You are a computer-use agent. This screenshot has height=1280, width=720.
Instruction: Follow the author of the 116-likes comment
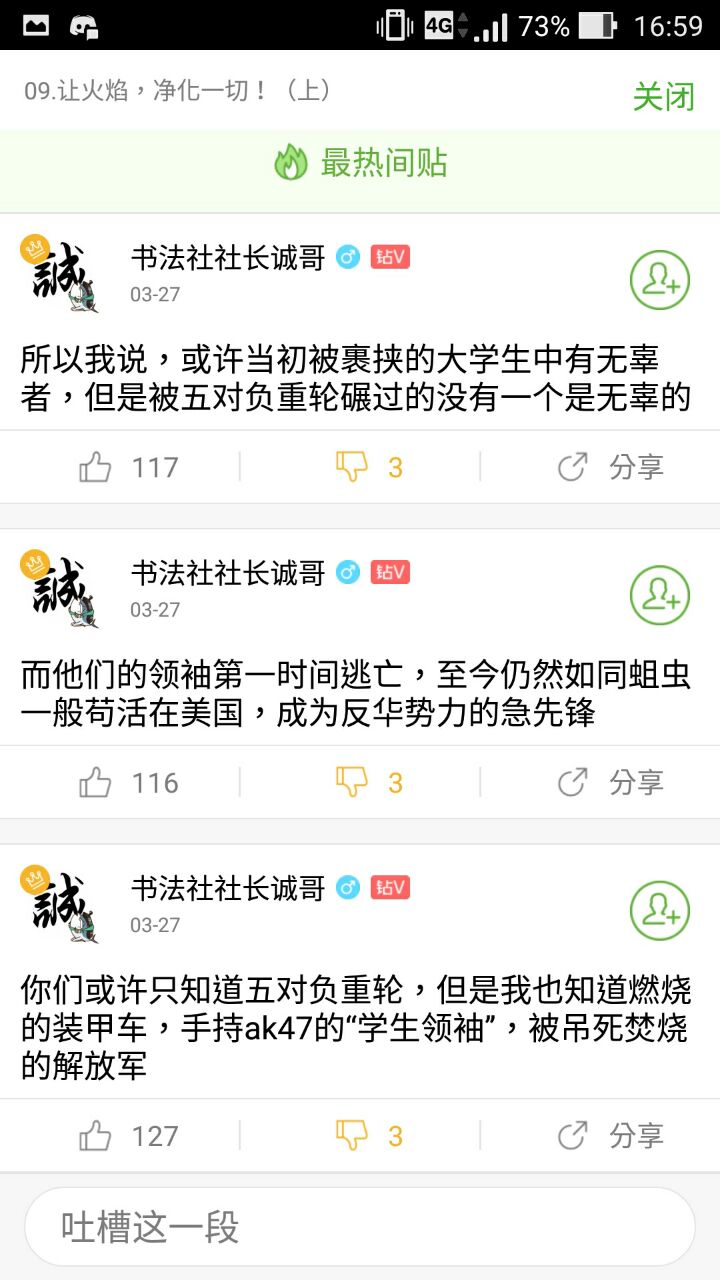pos(660,596)
